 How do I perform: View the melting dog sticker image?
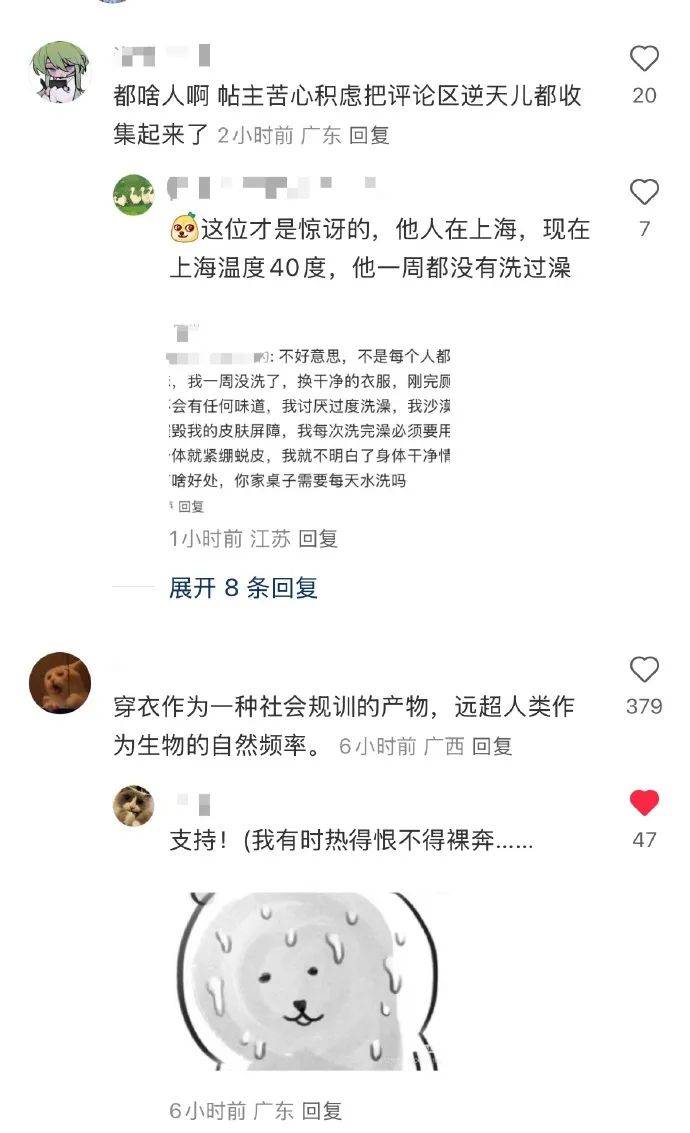point(310,982)
